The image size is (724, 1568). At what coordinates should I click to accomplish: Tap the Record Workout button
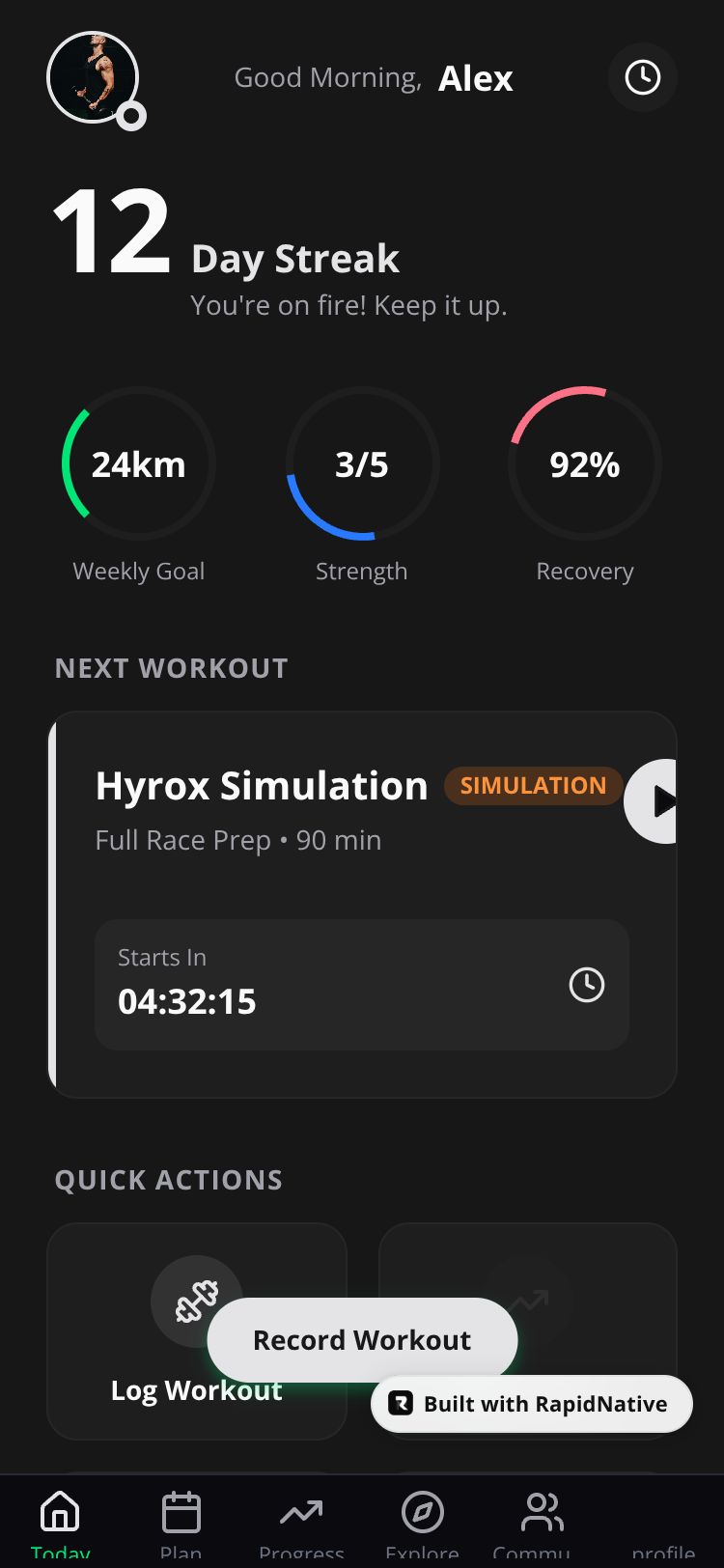(x=362, y=1340)
